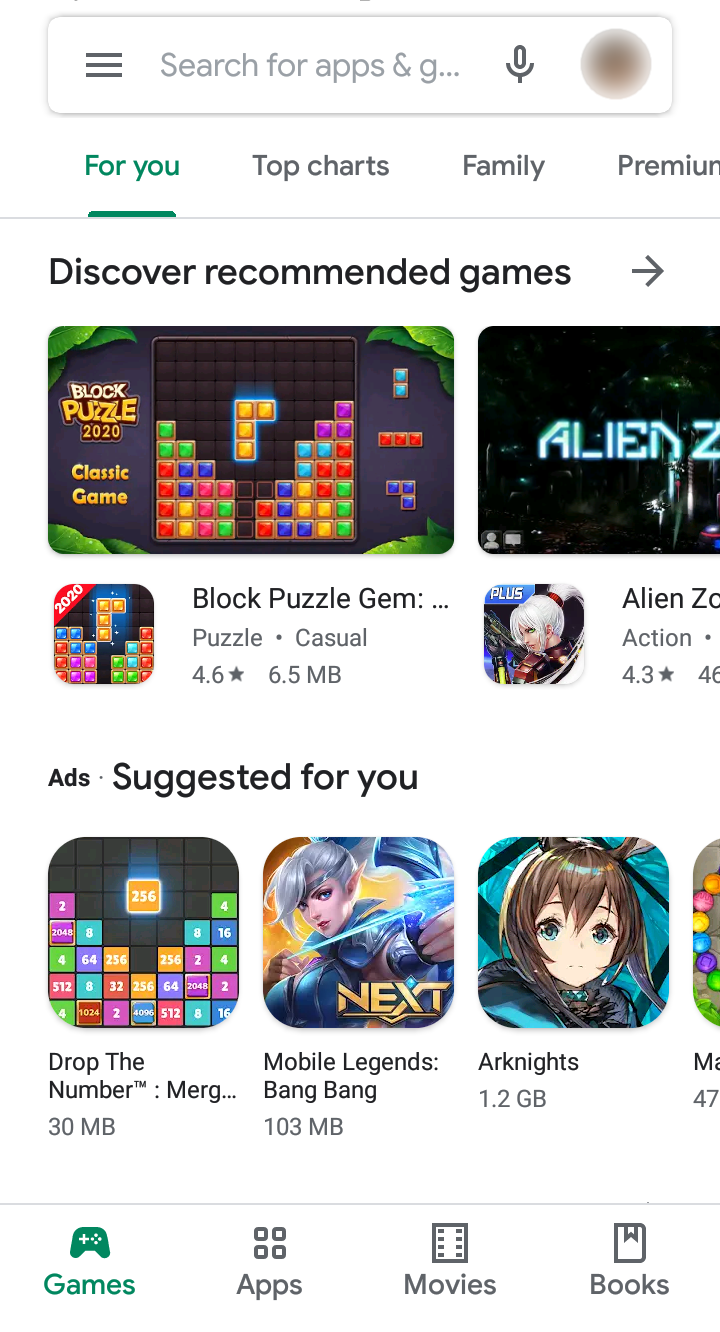The height and width of the screenshot is (1332, 720).
Task: Open the Block Puzzle 2020 banner
Action: pyautogui.click(x=251, y=440)
